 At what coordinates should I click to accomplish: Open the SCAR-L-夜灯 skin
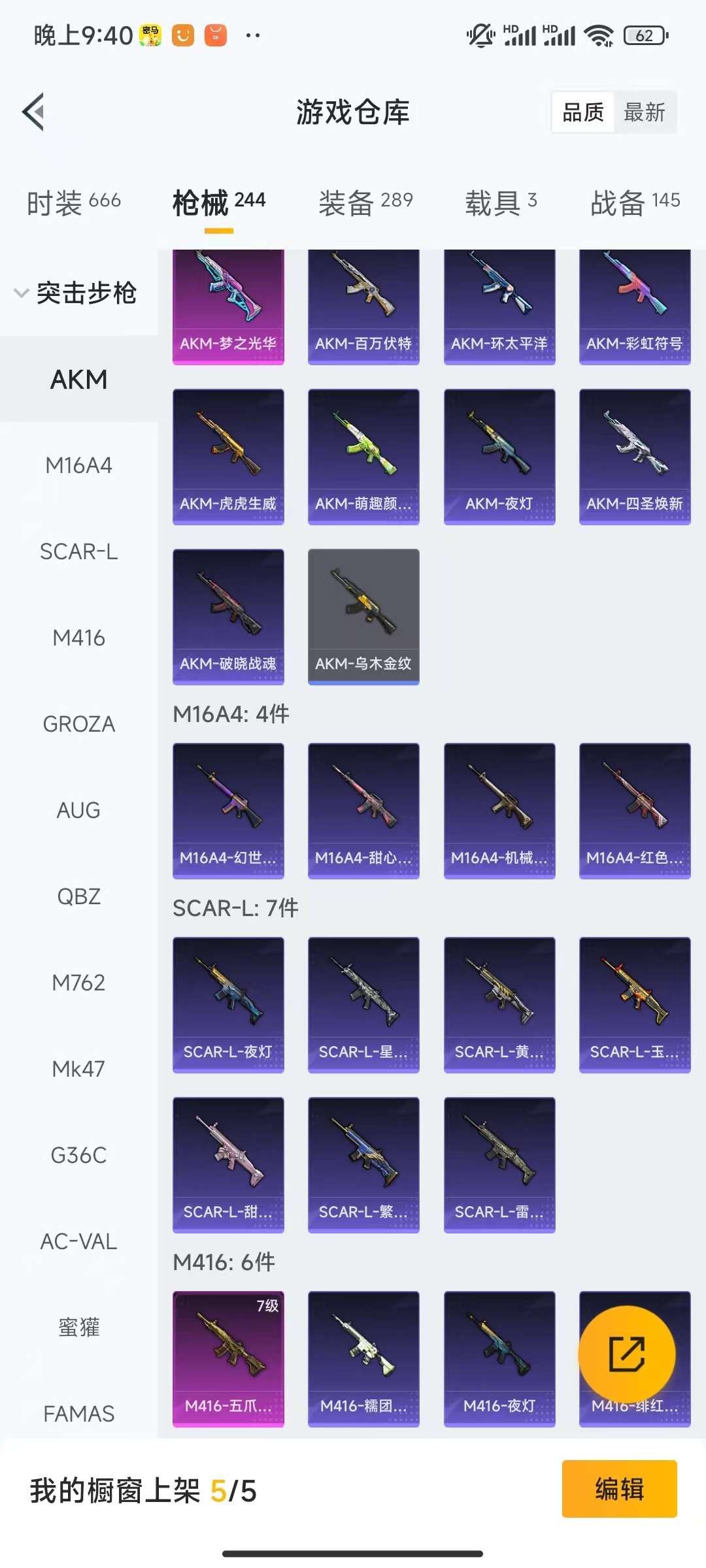coord(228,1004)
